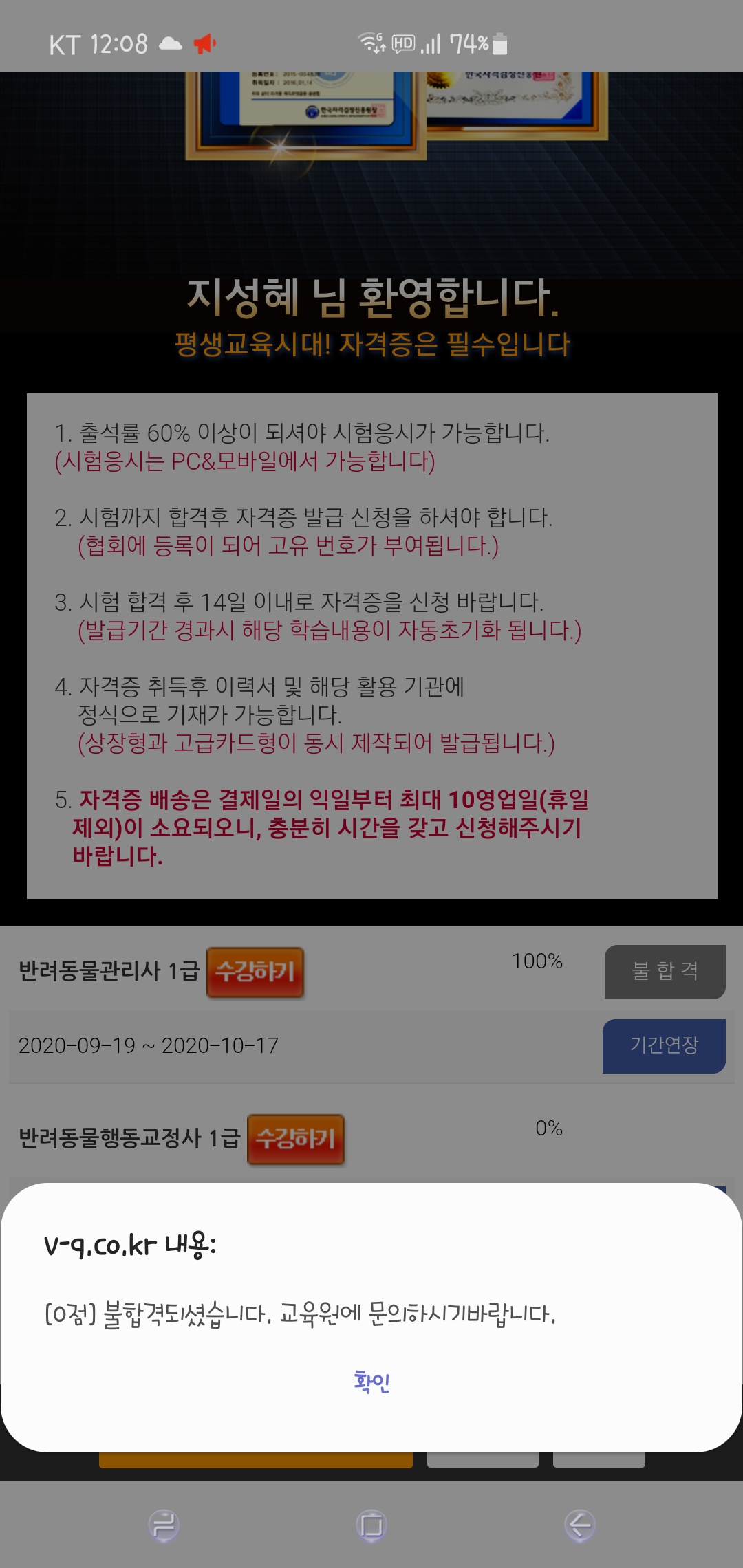The width and height of the screenshot is (743, 1568).
Task: Confirm the alert by tapping 확인
Action: coord(371,1381)
